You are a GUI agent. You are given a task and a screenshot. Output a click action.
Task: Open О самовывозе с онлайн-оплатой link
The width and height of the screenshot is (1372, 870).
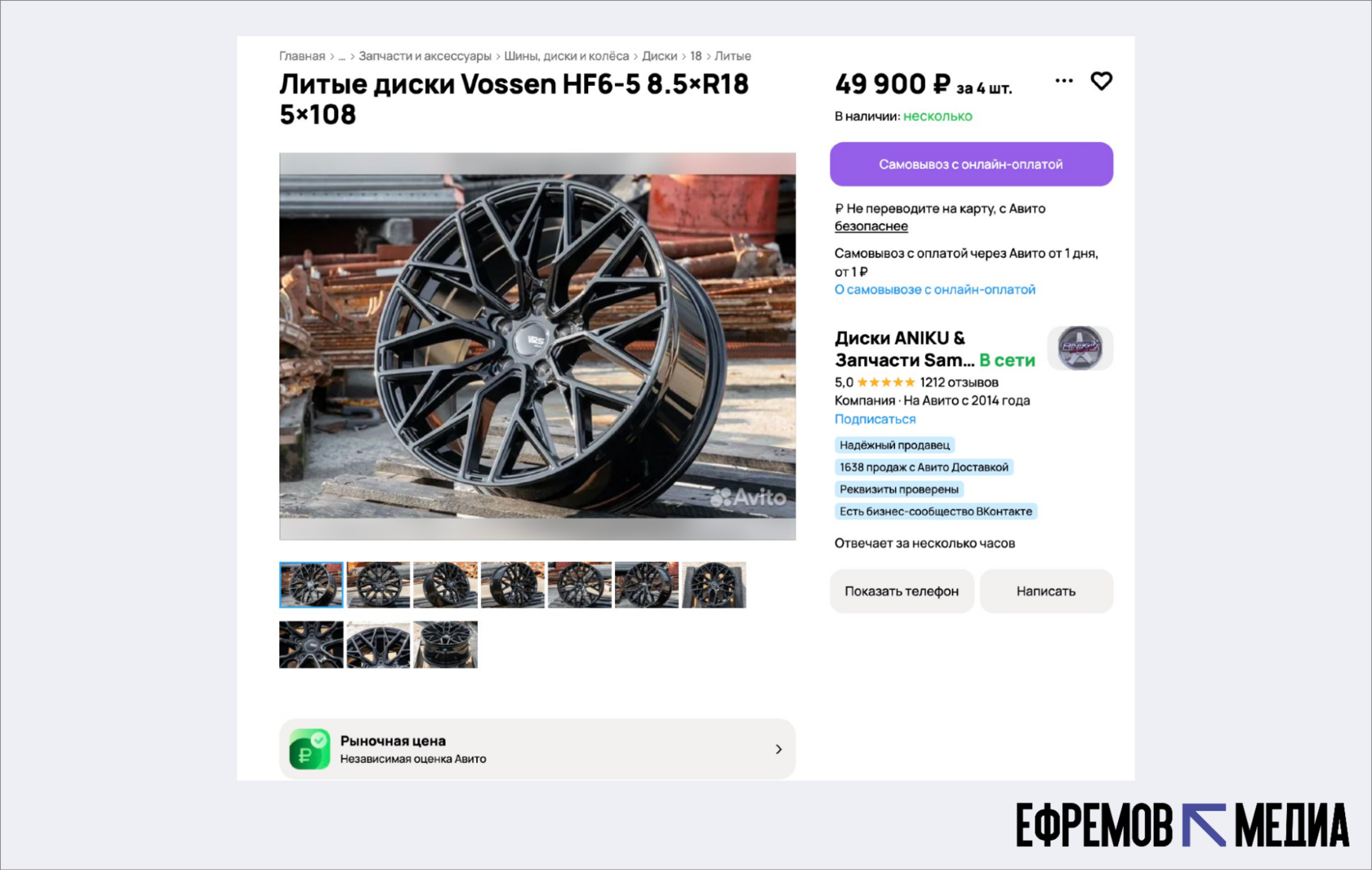pos(934,290)
